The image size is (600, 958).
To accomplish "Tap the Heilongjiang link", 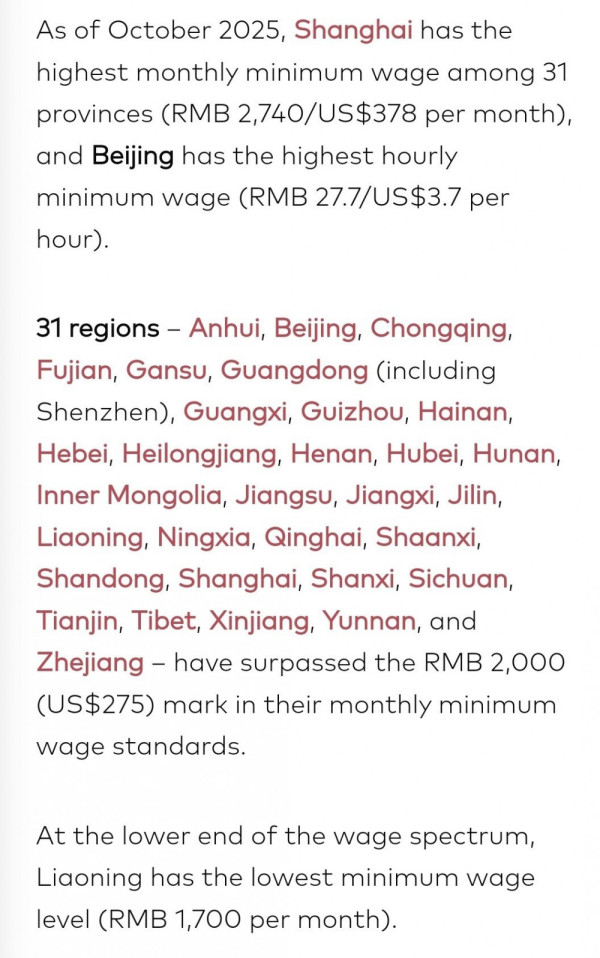I will tap(199, 454).
